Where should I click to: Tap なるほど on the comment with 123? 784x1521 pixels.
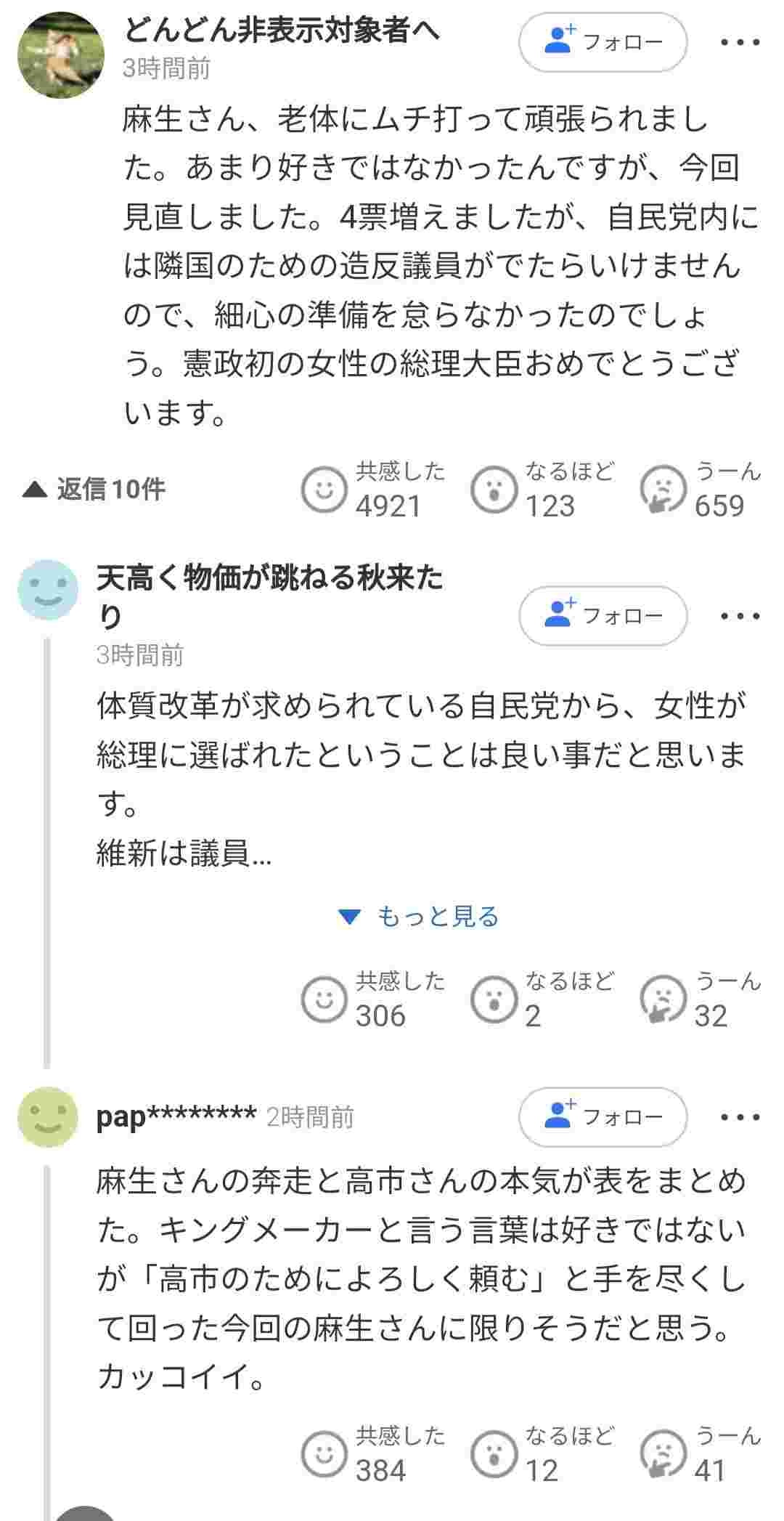tap(494, 490)
